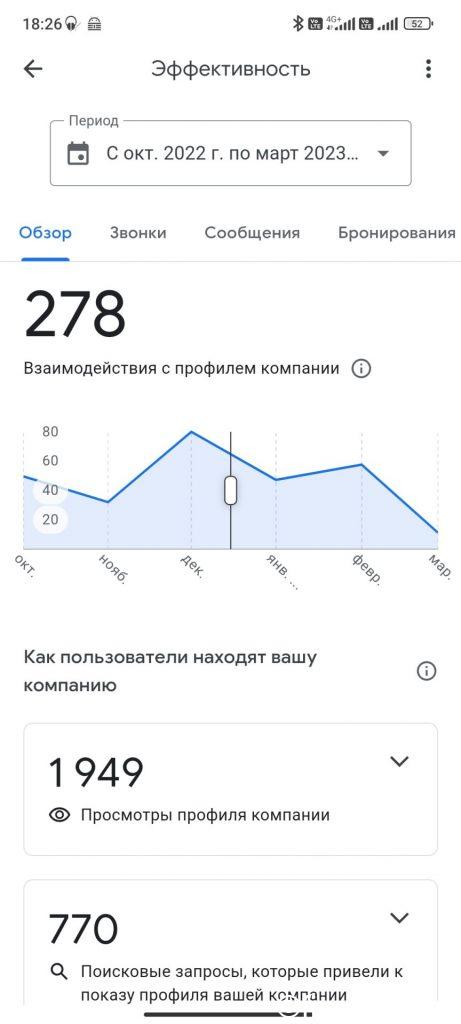Viewport: 461px width, 1024px height.
Task: Switch to the Сообщения tab
Action: (252, 233)
